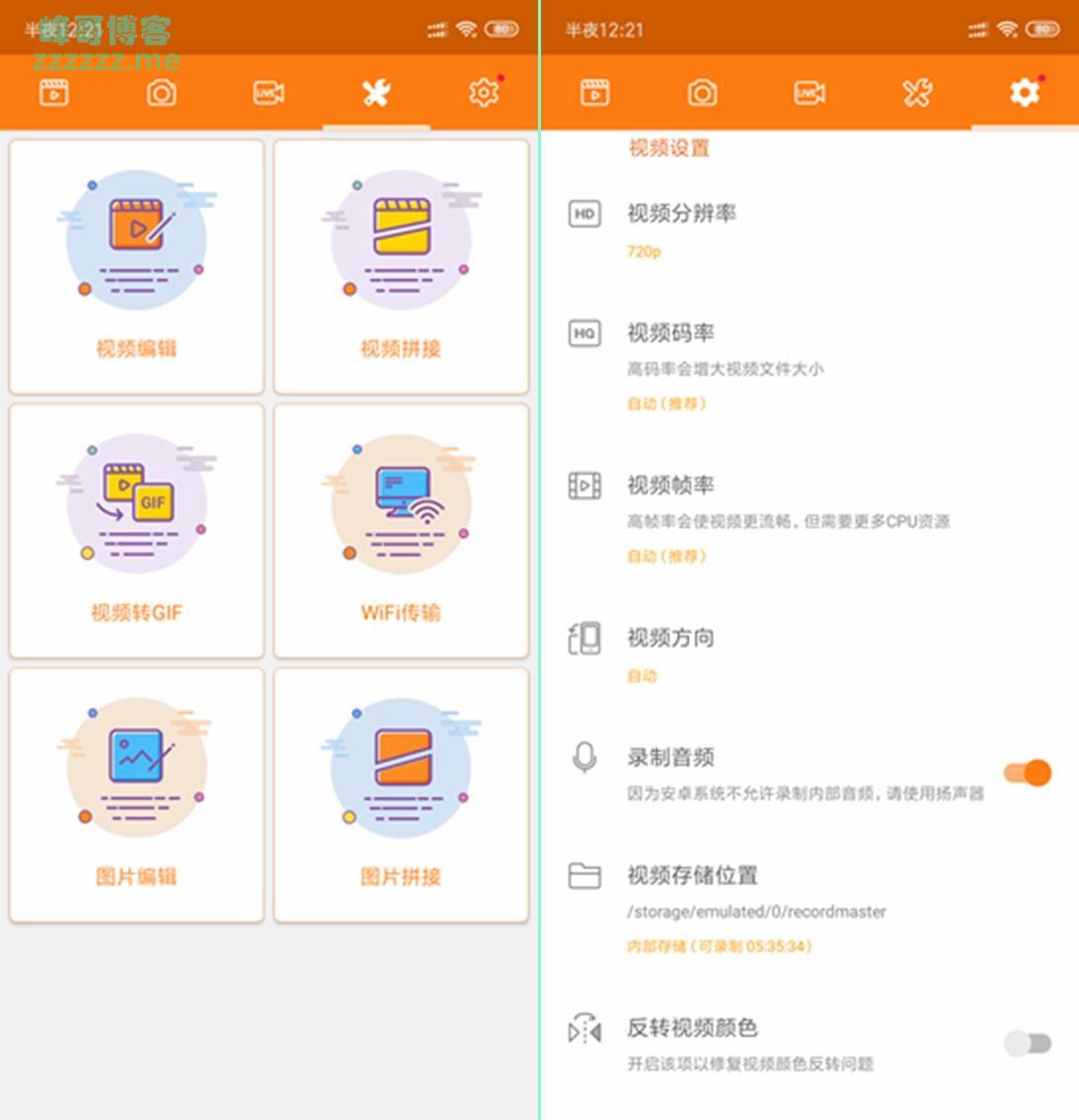Open the 图片编辑 image editor

pyautogui.click(x=136, y=794)
